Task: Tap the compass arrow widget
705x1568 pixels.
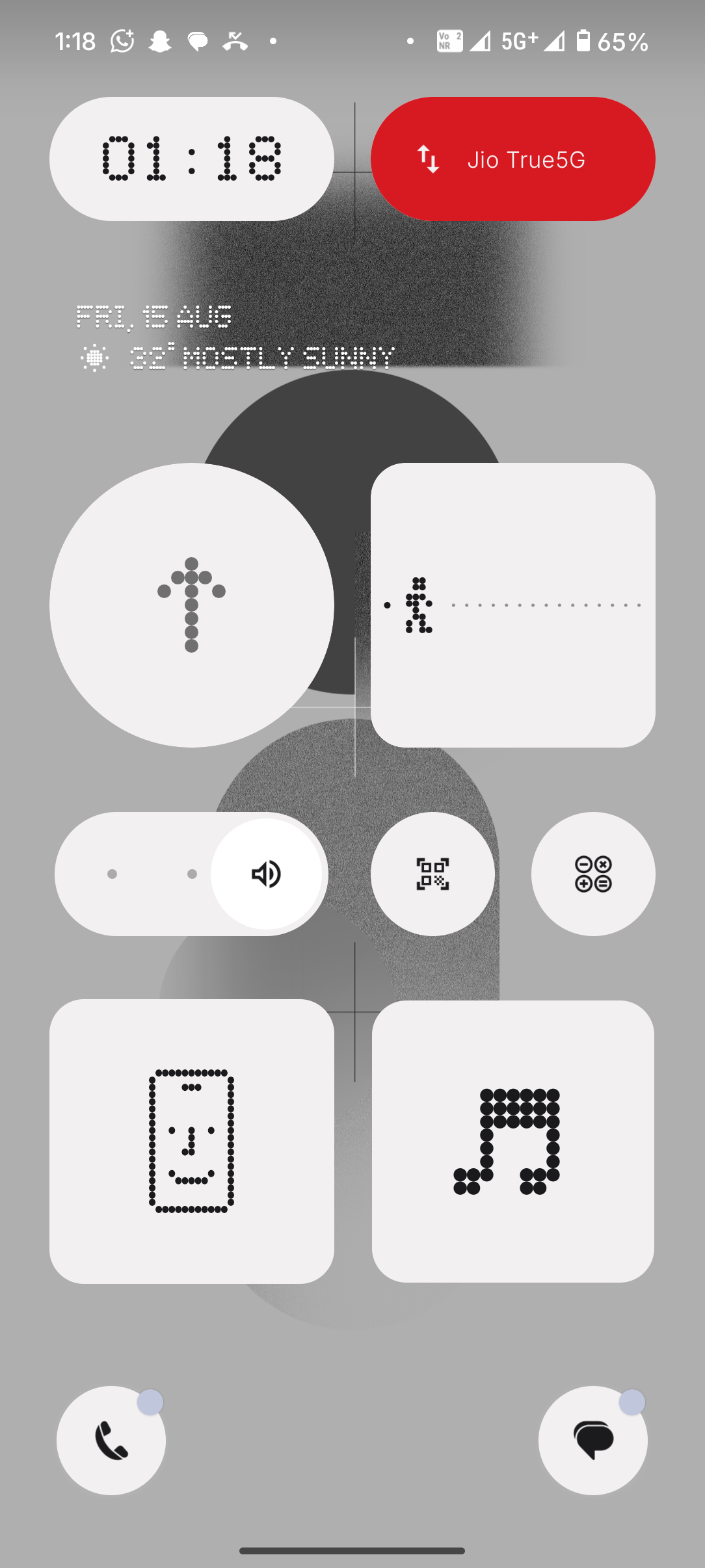Action: tap(191, 605)
